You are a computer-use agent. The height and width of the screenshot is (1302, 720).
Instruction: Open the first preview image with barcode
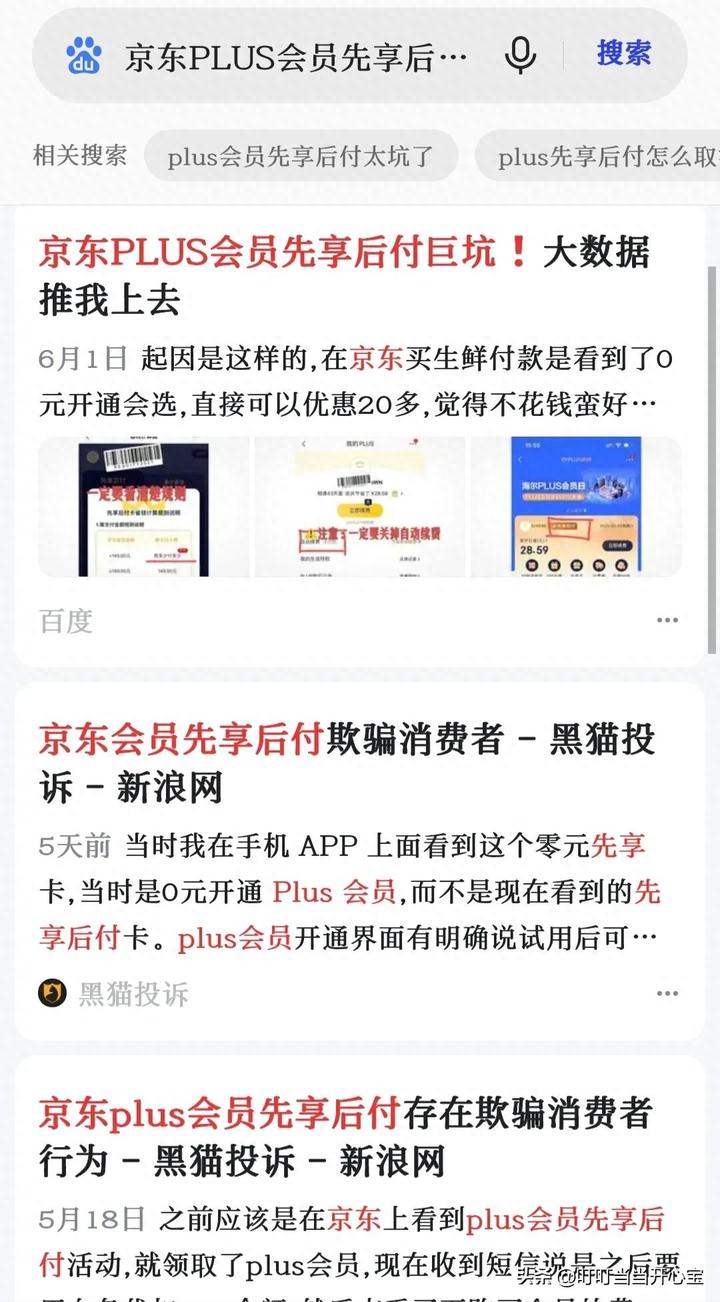coord(144,506)
